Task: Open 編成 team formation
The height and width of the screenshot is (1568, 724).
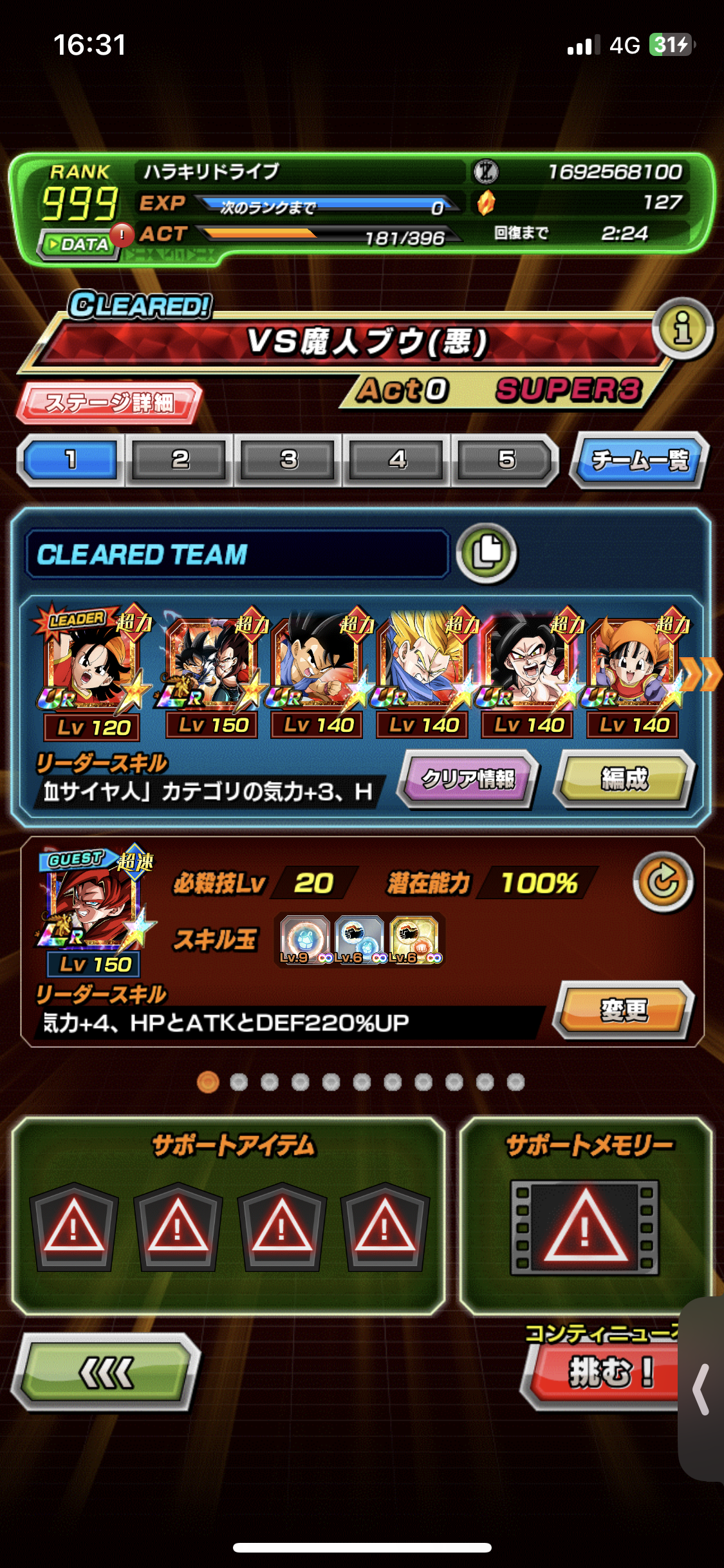Action: coord(624,779)
